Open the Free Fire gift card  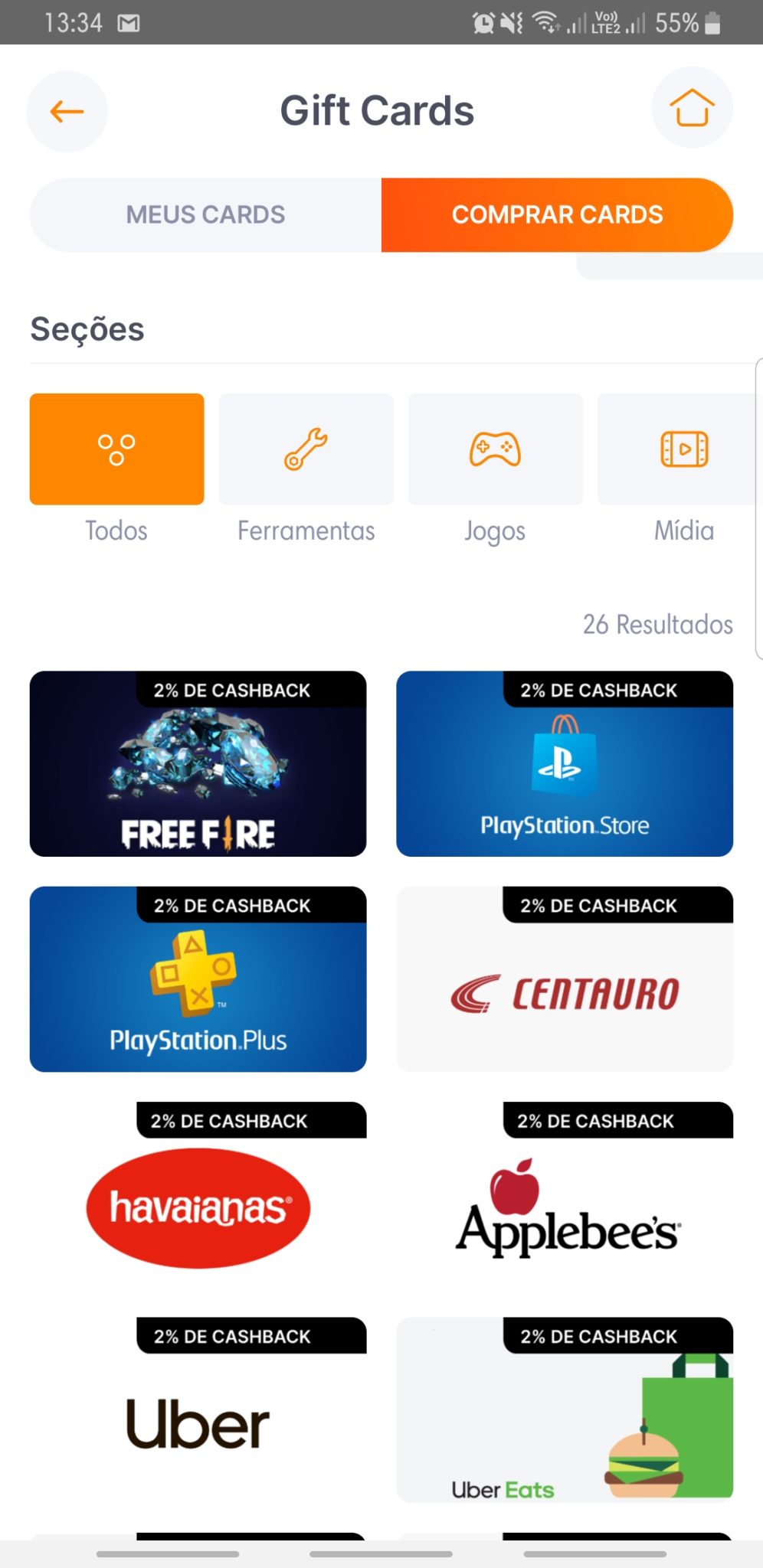click(198, 764)
